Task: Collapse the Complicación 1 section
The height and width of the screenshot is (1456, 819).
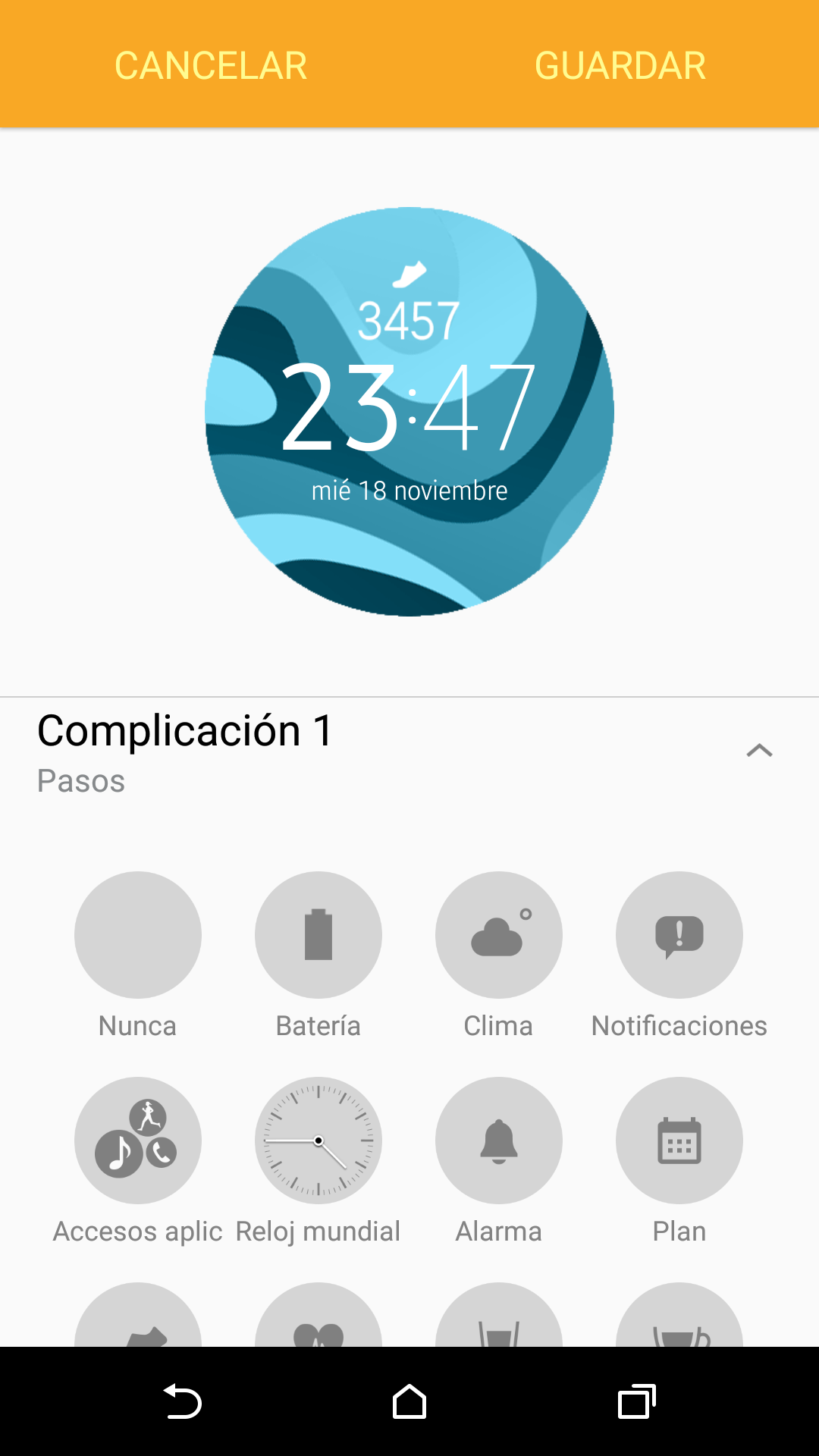Action: coord(758,751)
